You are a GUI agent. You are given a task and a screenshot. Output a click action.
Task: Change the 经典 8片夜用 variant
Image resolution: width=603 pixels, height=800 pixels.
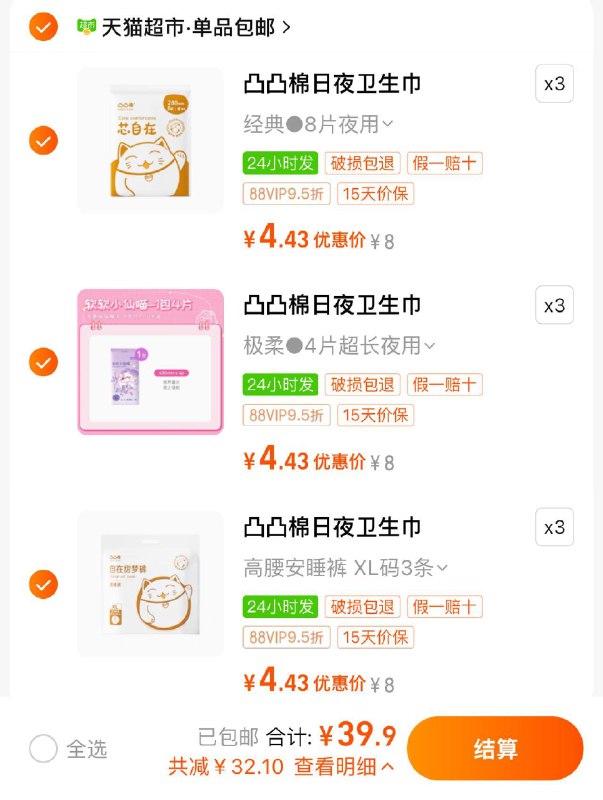point(319,124)
